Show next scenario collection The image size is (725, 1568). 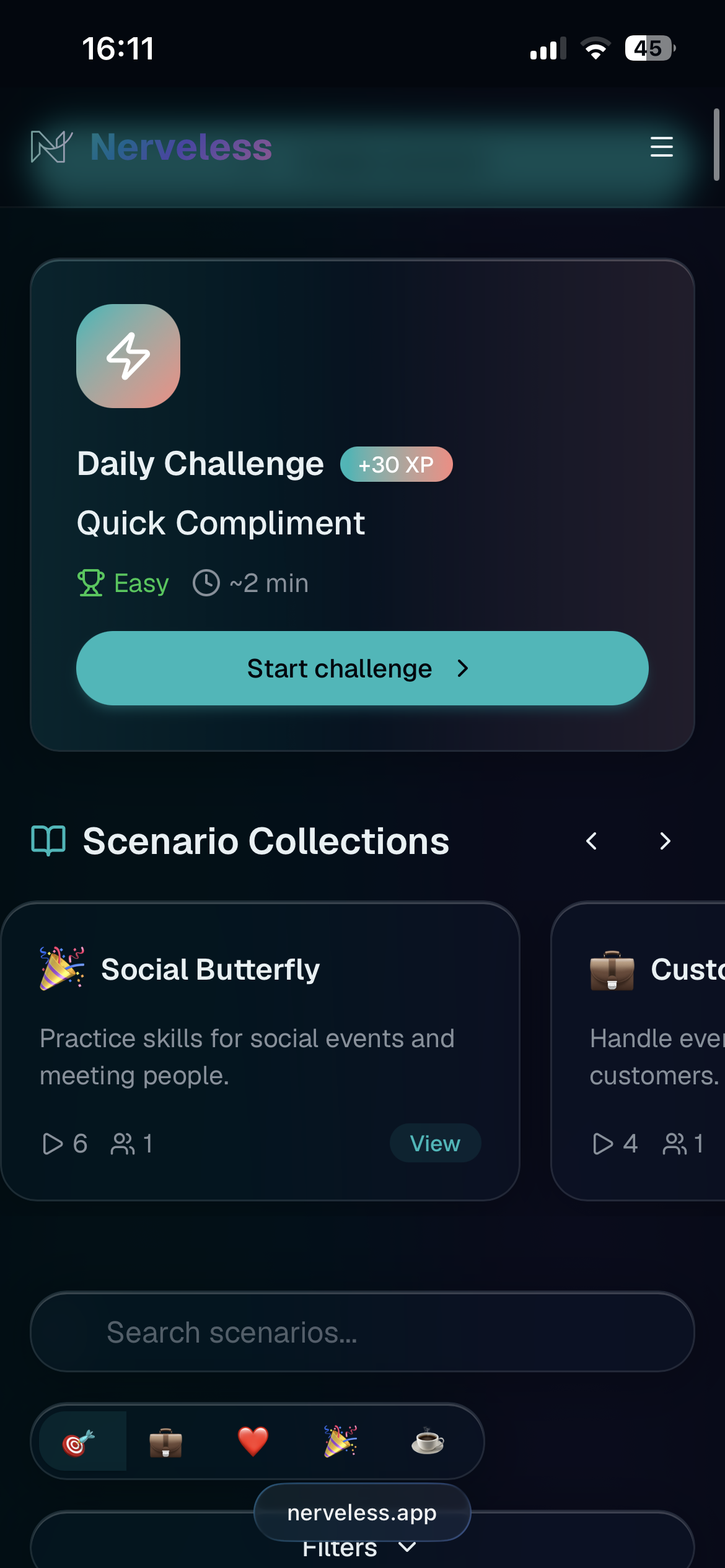tap(665, 841)
